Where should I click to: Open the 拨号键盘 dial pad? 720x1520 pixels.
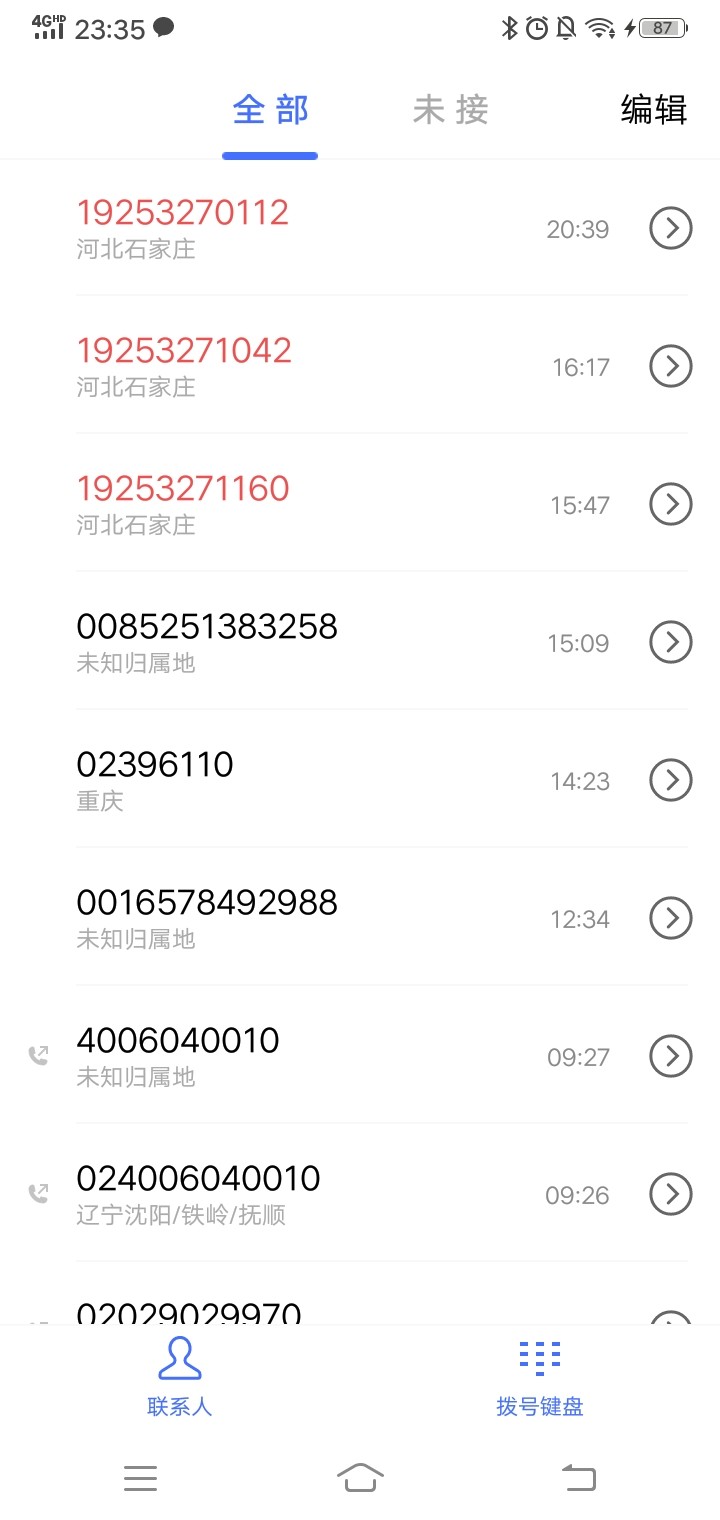tap(540, 1377)
